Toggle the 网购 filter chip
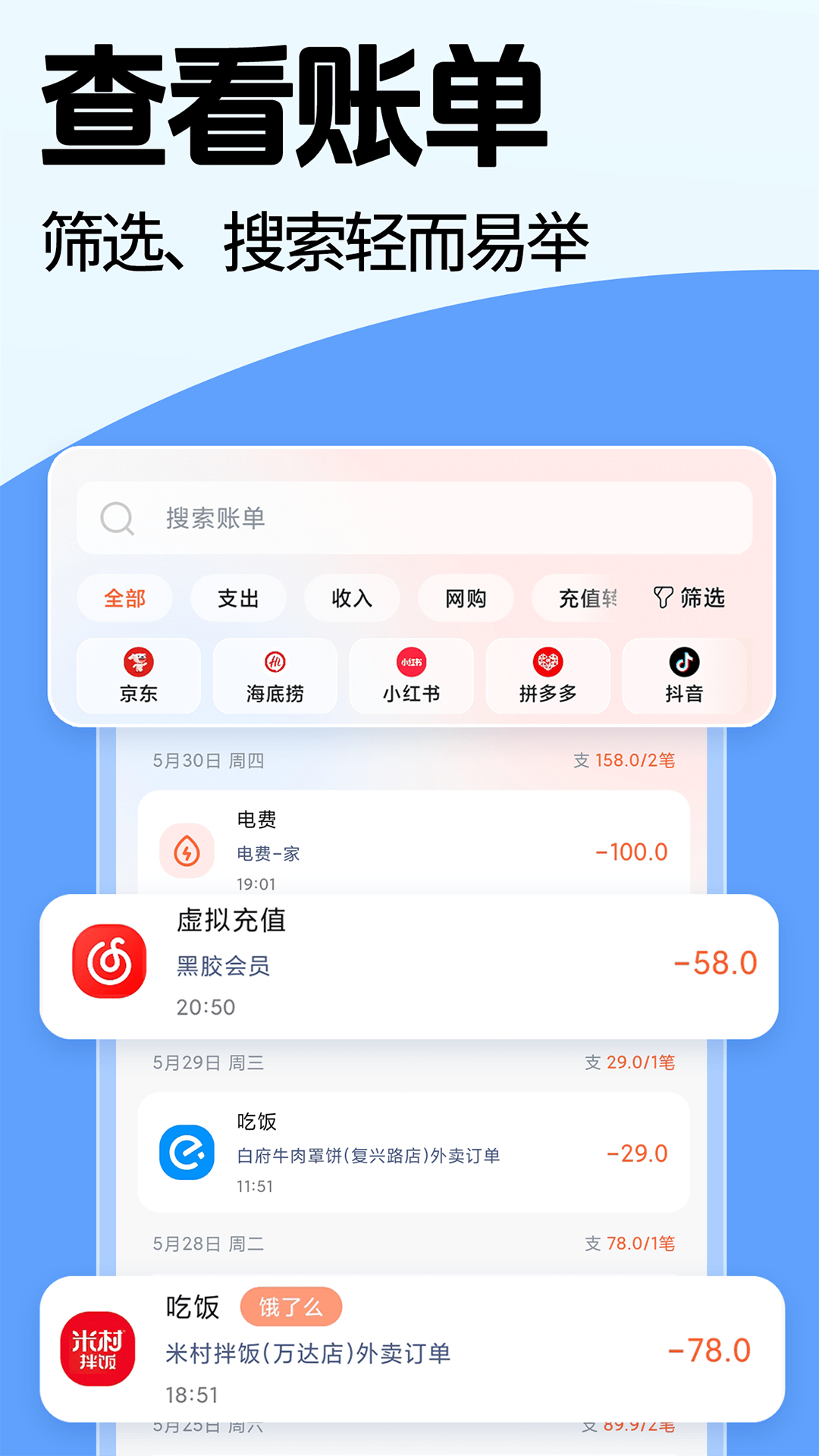The width and height of the screenshot is (819, 1456). coord(465,598)
